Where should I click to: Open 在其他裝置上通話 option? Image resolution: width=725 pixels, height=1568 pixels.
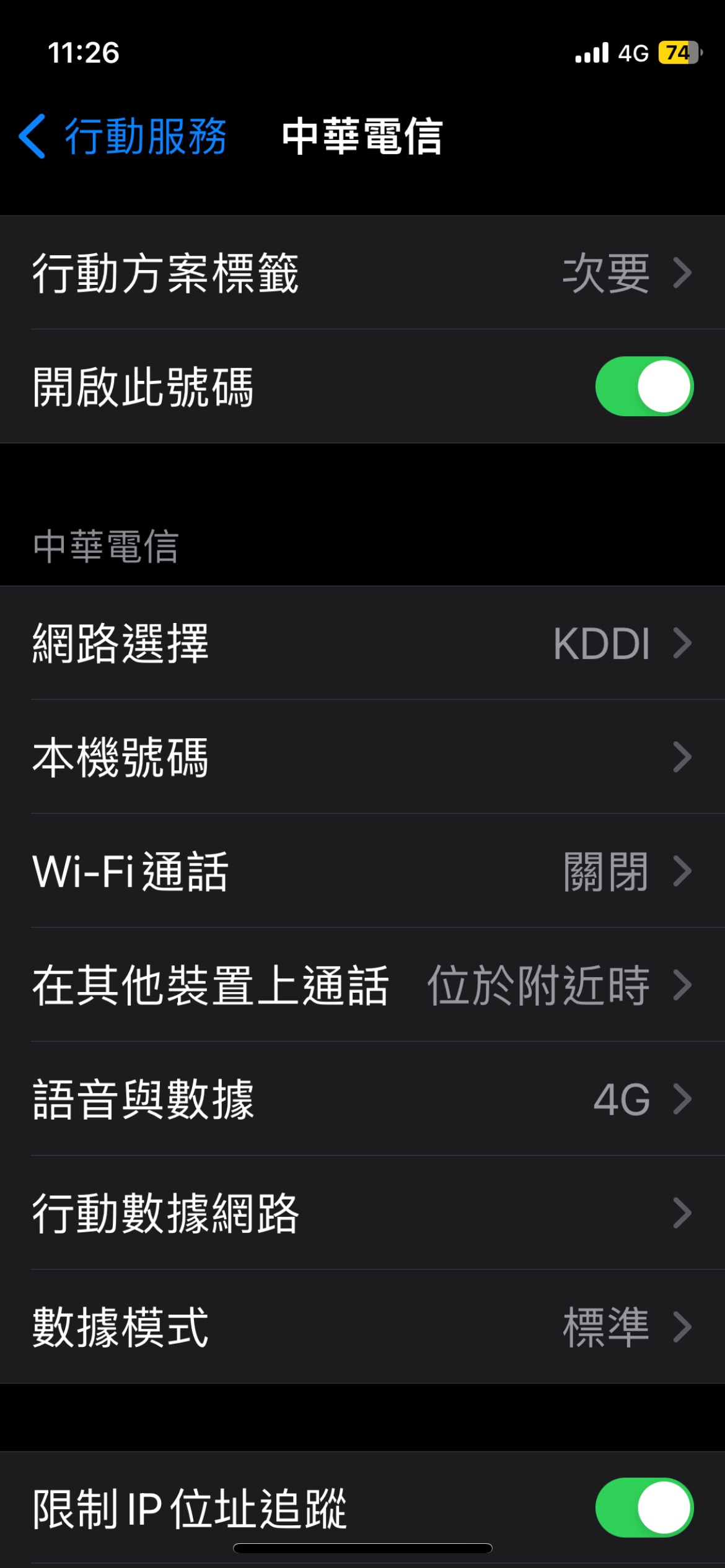(362, 985)
